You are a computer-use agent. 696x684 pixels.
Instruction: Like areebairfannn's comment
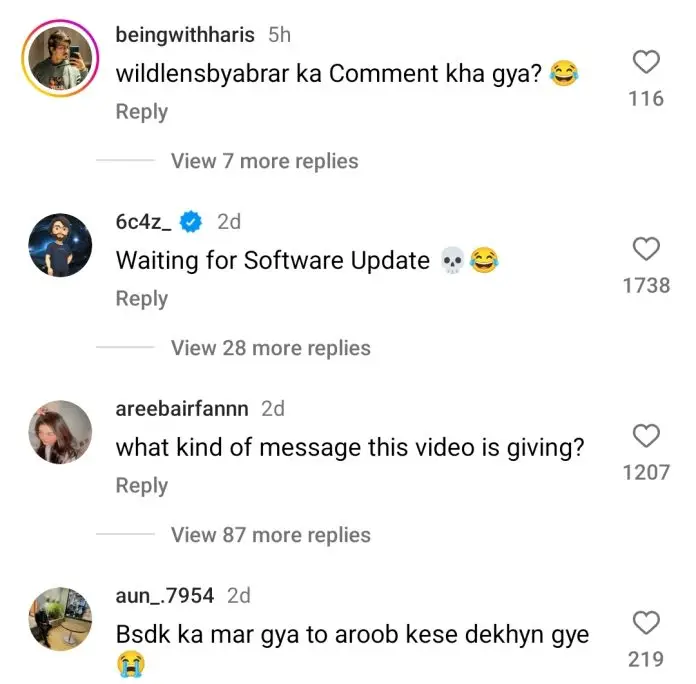647,436
